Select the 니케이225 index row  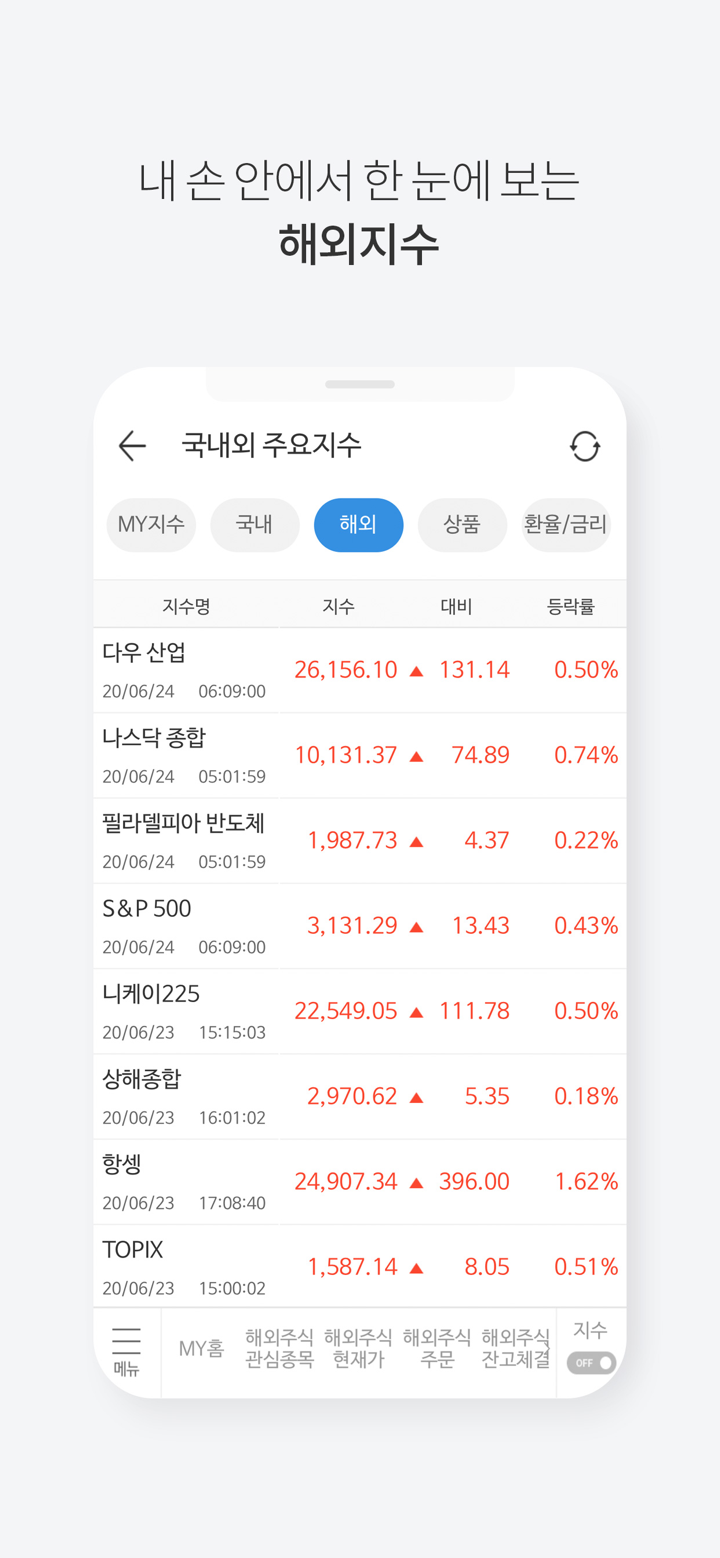pos(360,1010)
